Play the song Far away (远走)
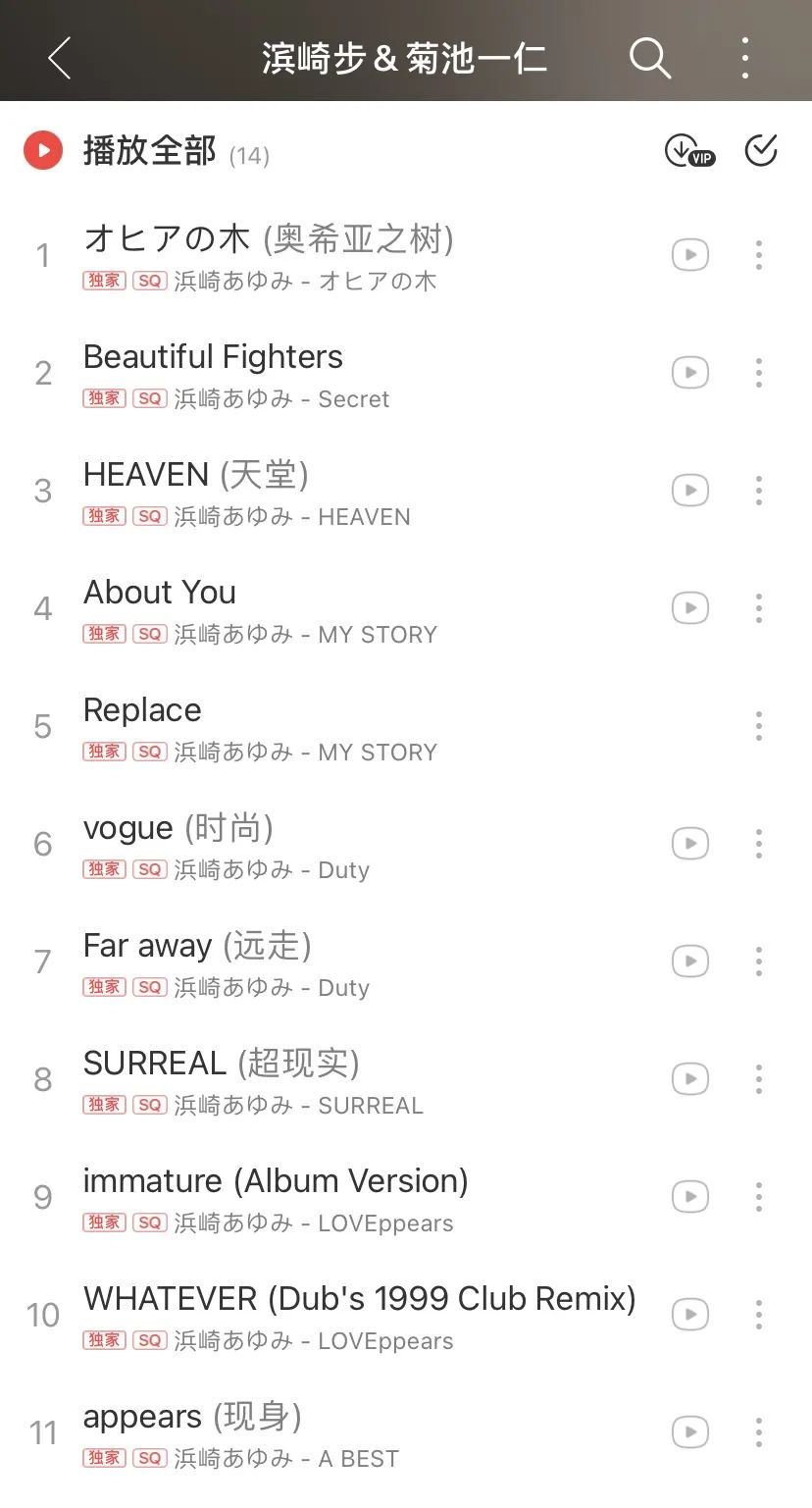 [197, 946]
